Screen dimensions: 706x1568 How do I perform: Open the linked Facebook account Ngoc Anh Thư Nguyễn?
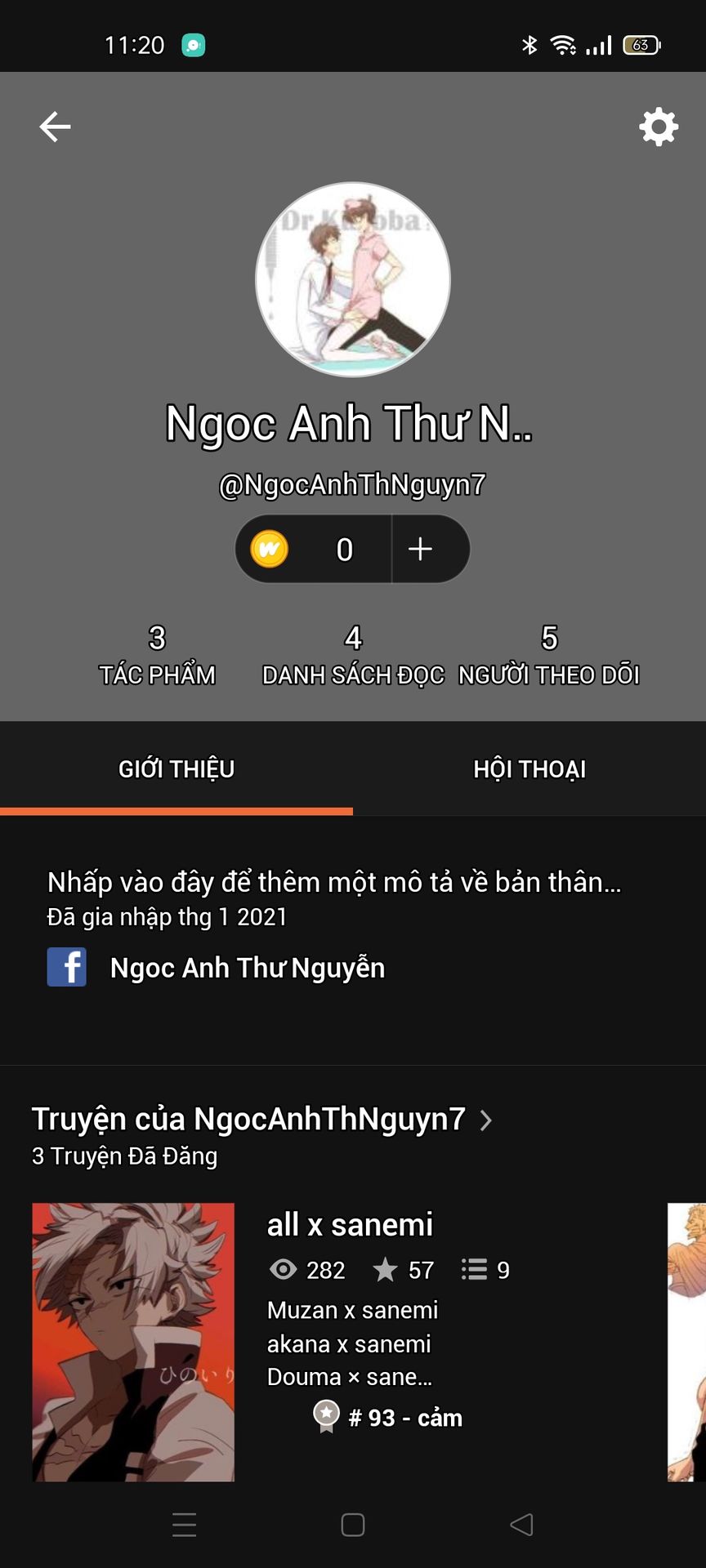point(247,968)
